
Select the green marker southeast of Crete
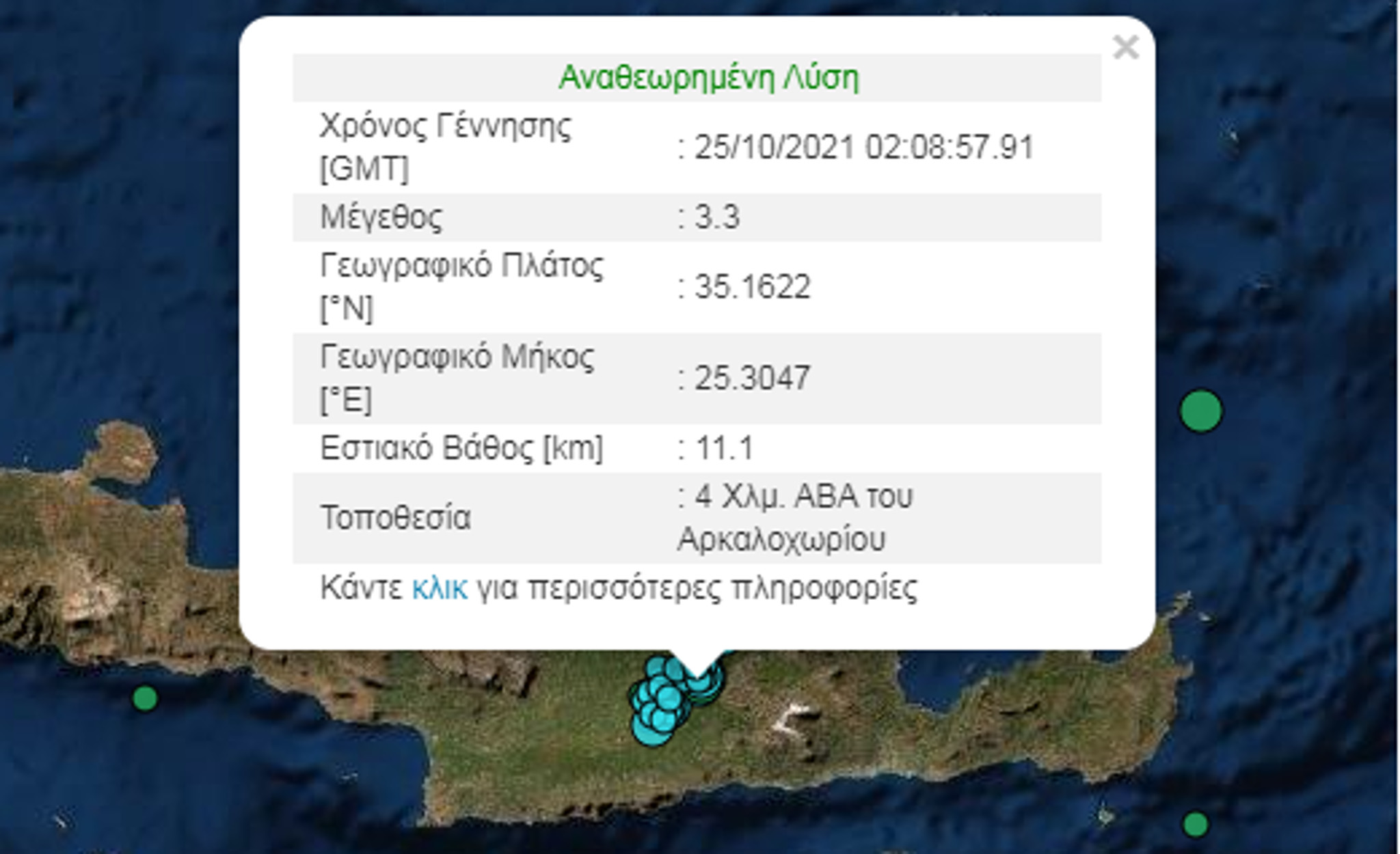1196,824
